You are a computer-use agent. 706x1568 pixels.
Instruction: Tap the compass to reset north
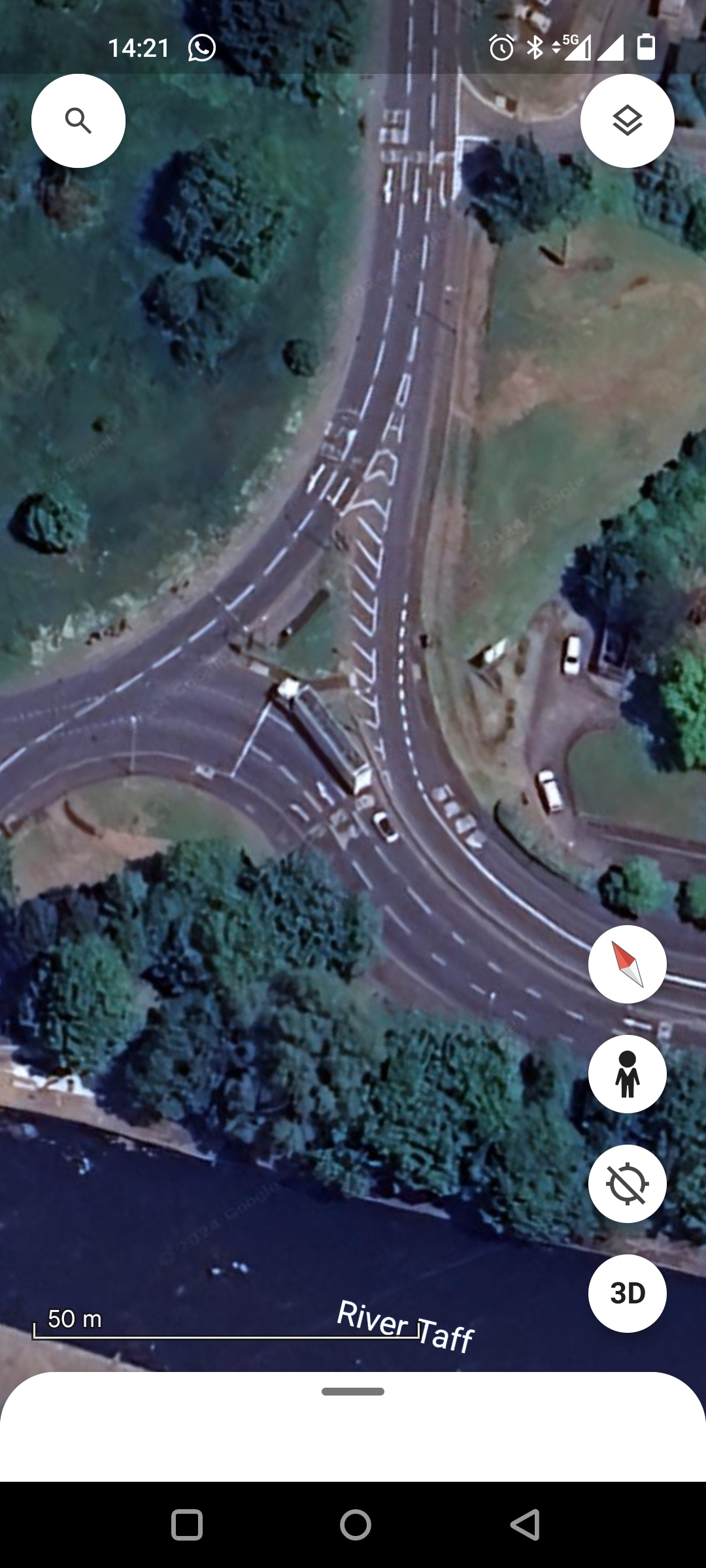(627, 964)
